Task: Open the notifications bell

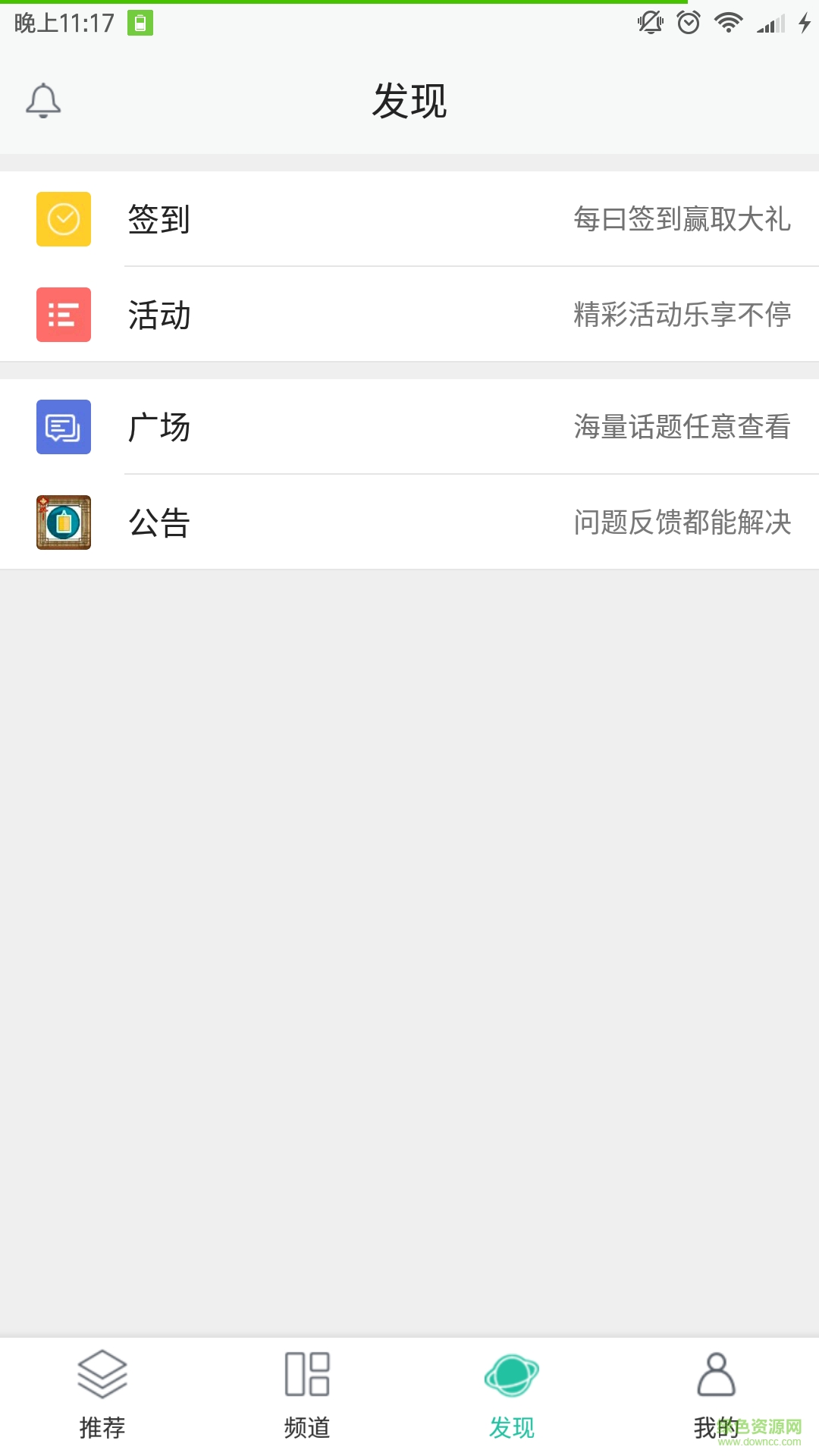Action: (x=43, y=101)
